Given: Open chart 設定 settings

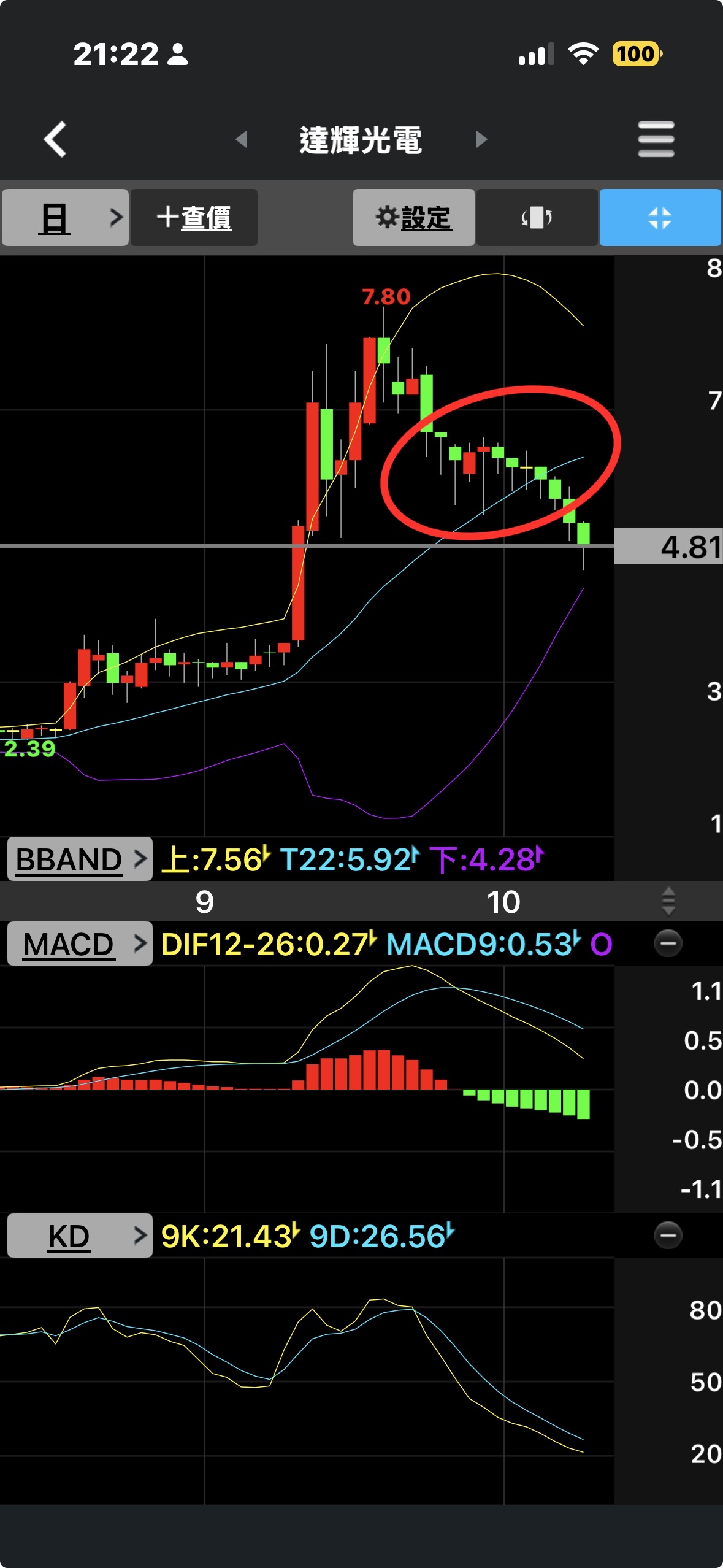Looking at the screenshot, I should (413, 218).
